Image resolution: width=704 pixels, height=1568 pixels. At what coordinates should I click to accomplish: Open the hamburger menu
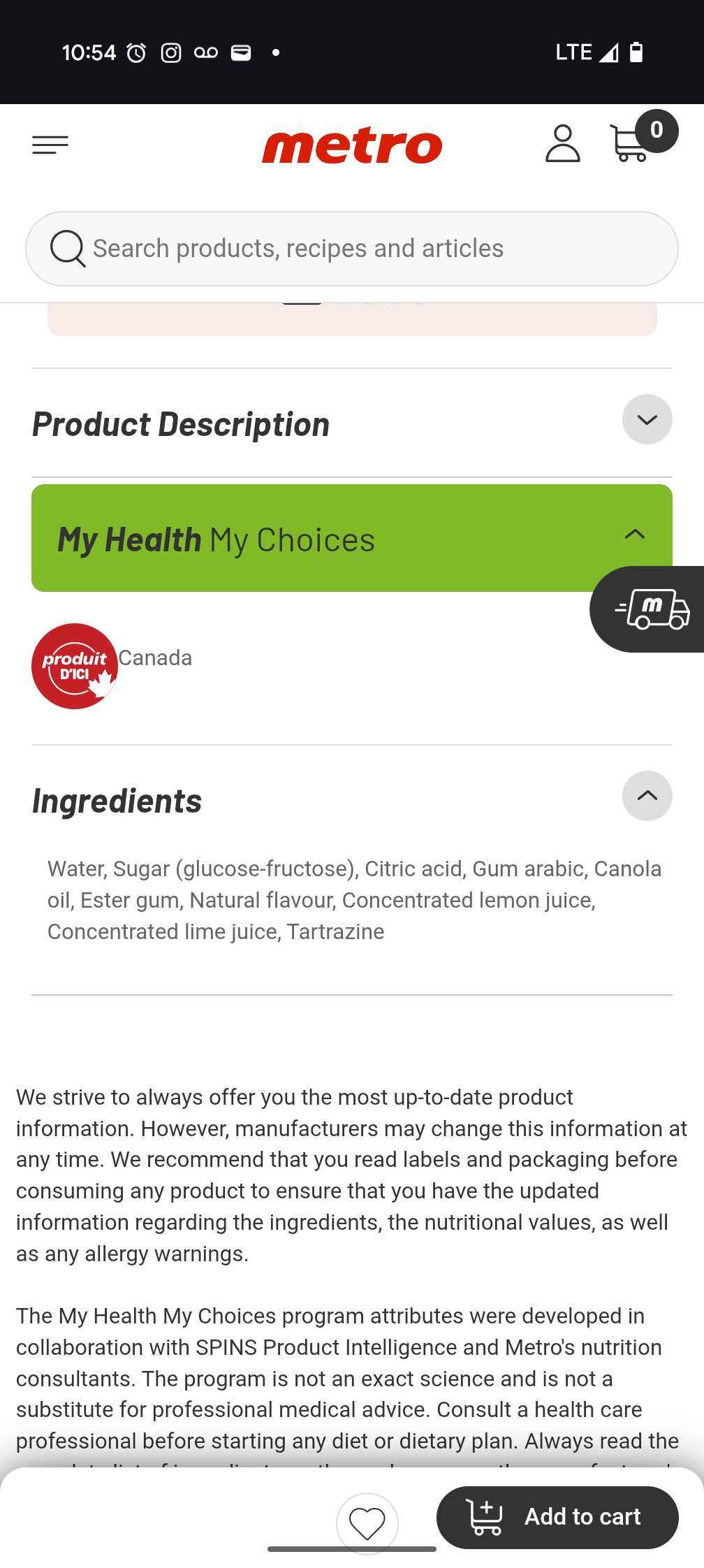click(x=50, y=145)
